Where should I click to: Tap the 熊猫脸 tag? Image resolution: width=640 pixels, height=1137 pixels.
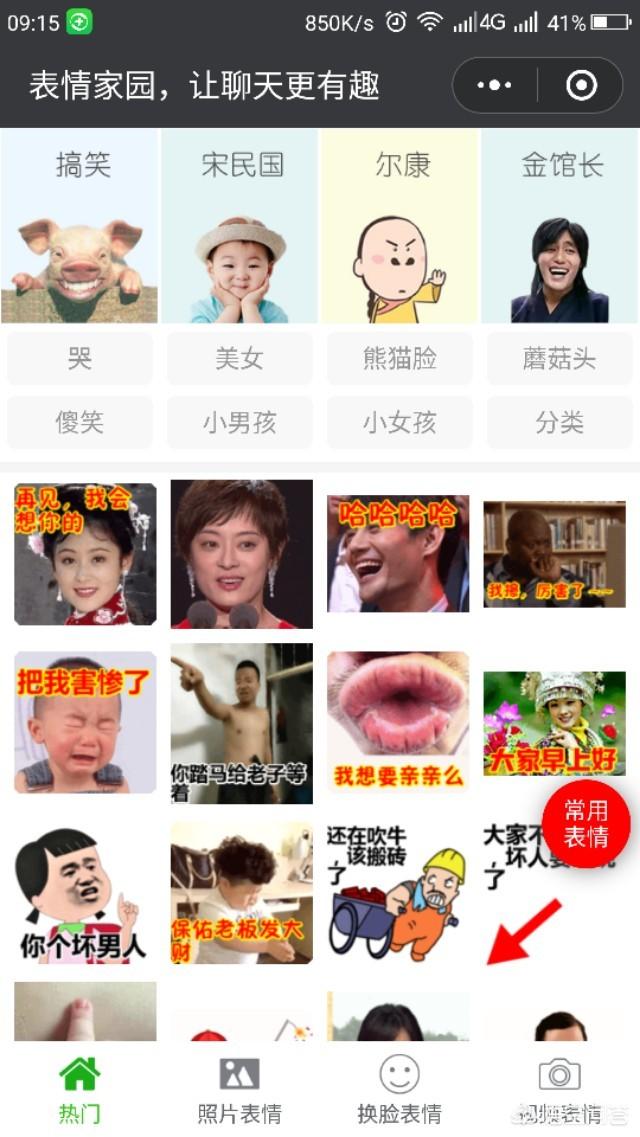point(400,359)
